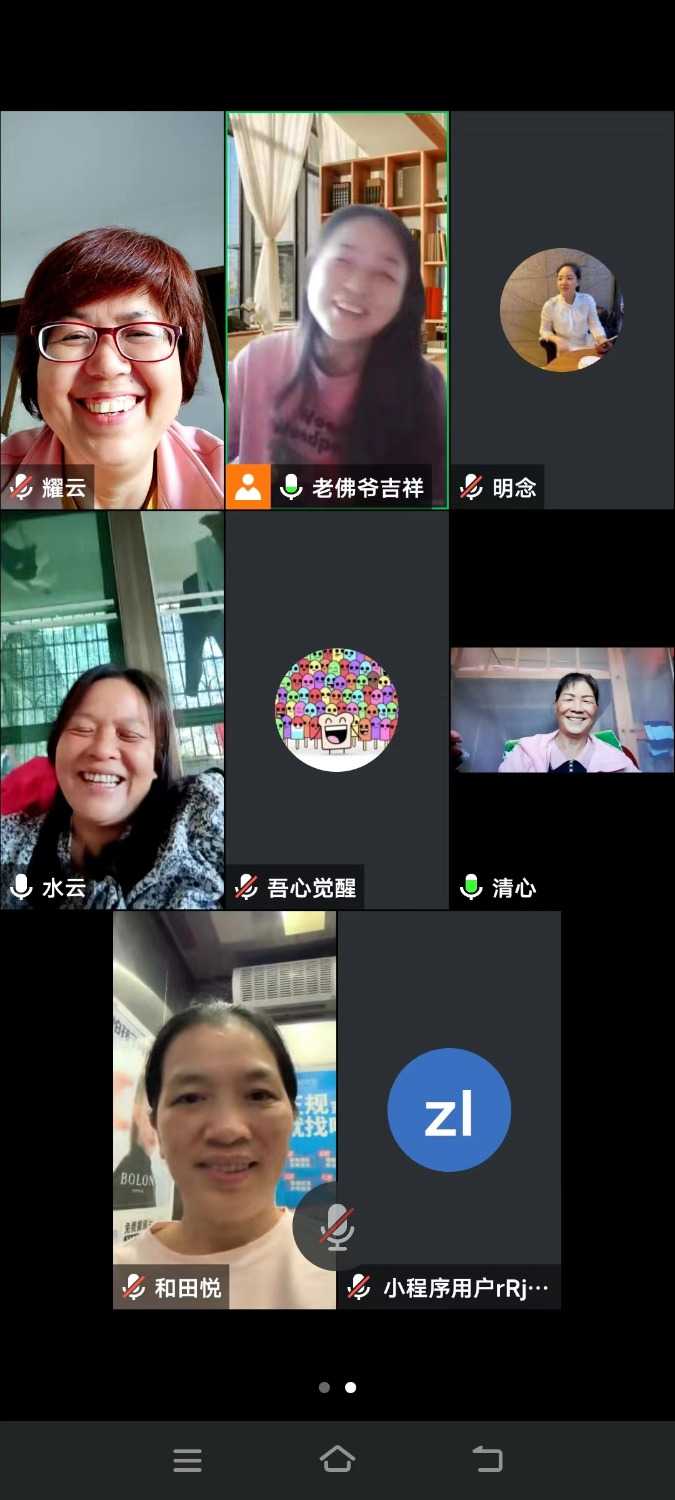The height and width of the screenshot is (1500, 675).
Task: Open 耀云's video tile
Action: coord(112,310)
